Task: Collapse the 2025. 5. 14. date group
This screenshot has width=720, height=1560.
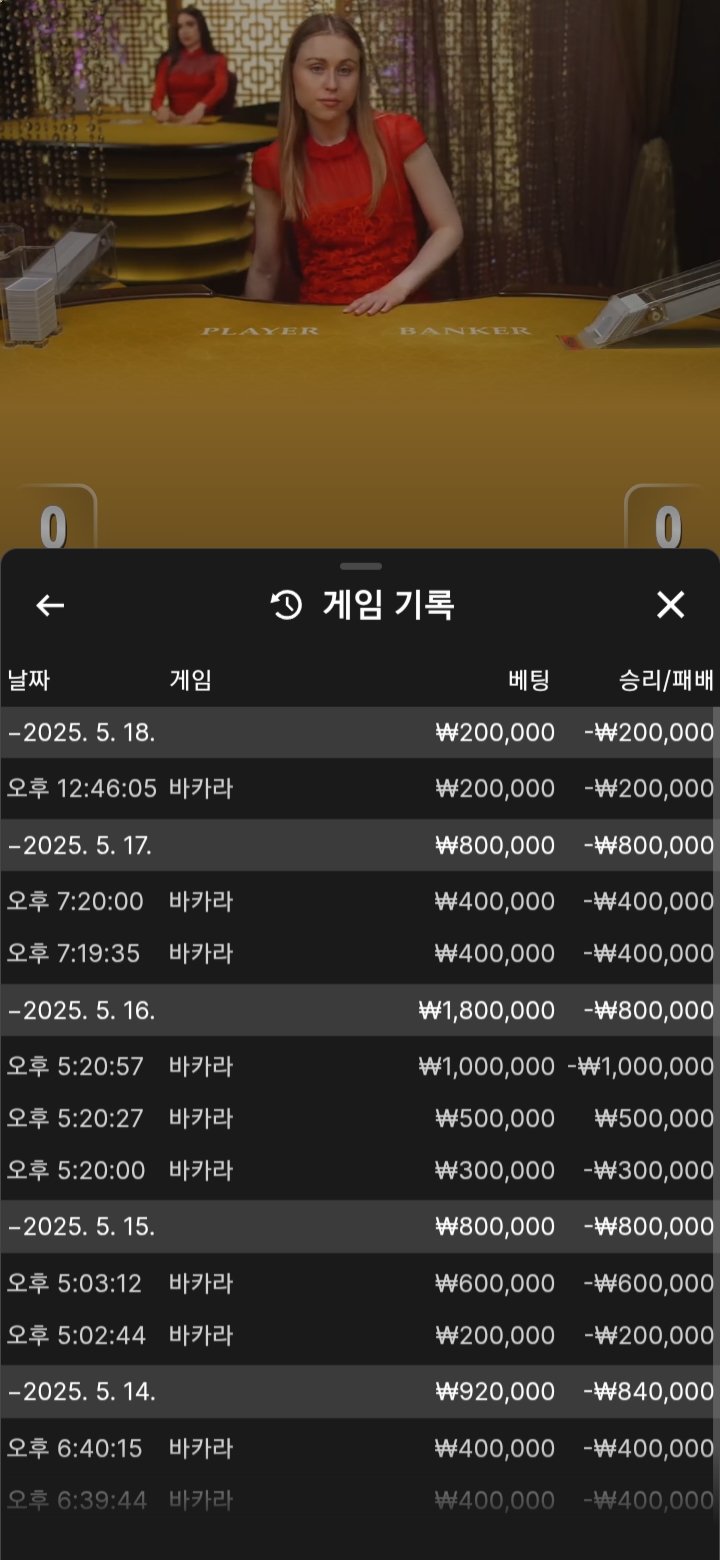Action: [x=360, y=1392]
